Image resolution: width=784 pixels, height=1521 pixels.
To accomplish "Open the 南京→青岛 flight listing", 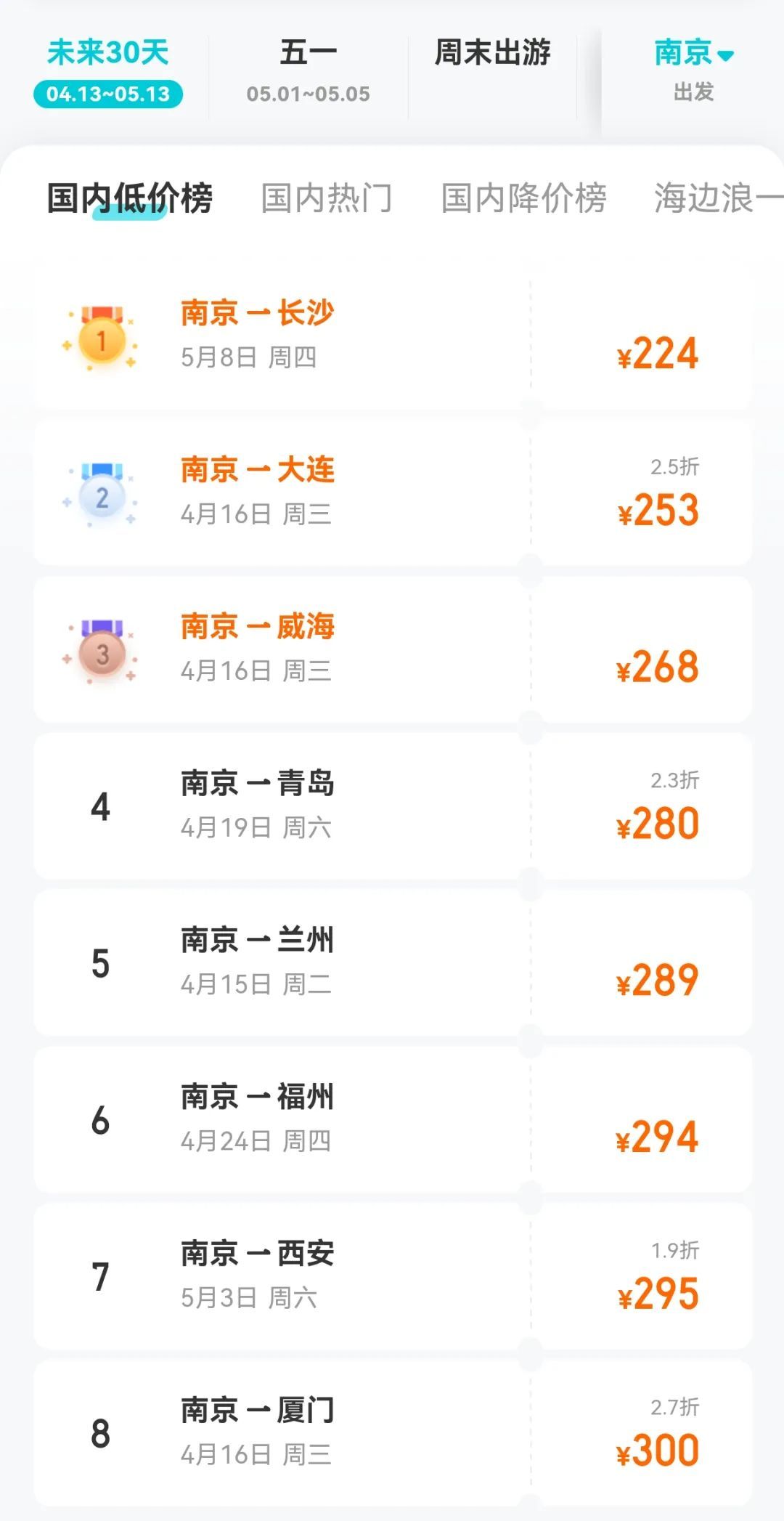I will pyautogui.click(x=392, y=806).
